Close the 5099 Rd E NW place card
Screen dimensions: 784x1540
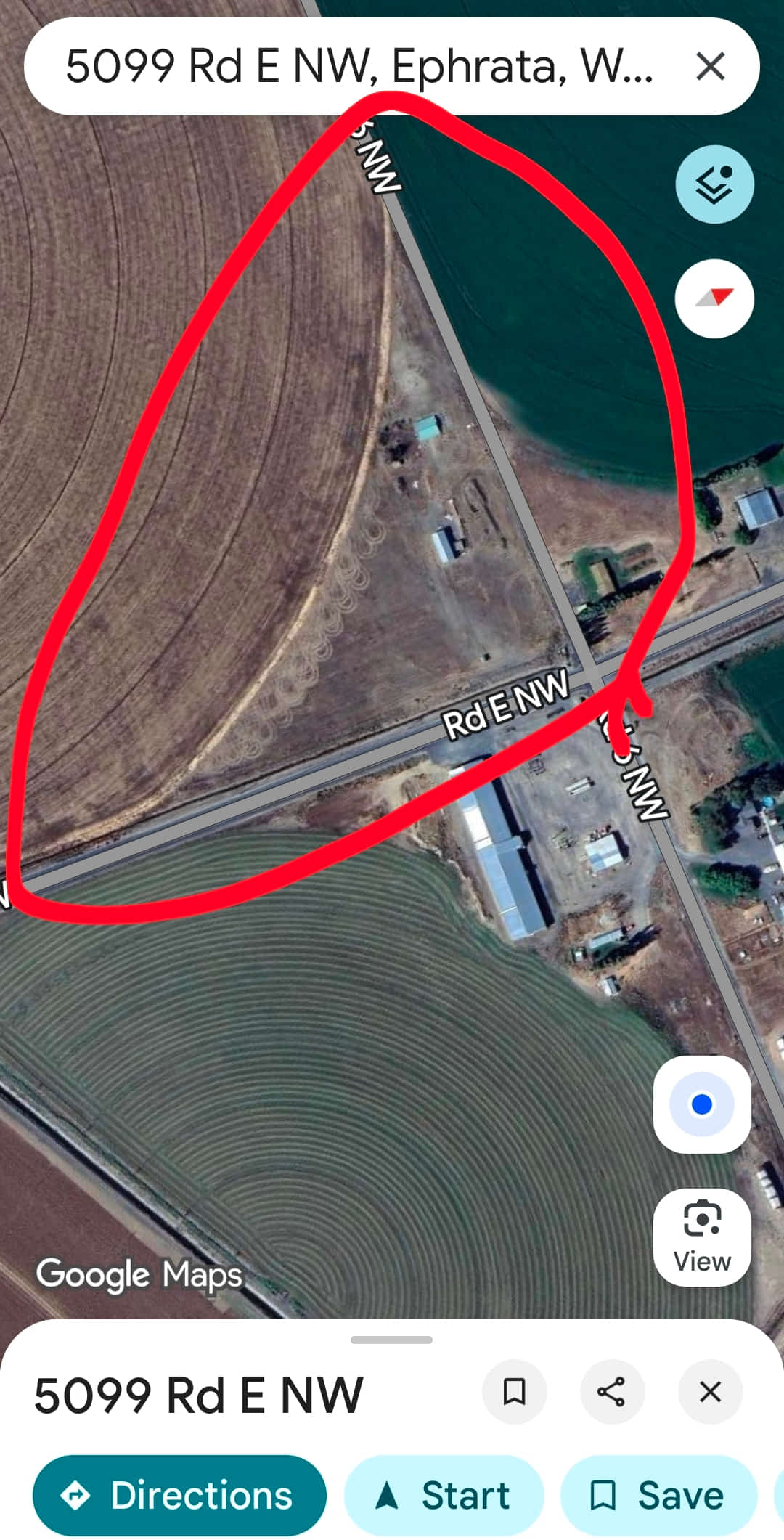pos(709,1392)
